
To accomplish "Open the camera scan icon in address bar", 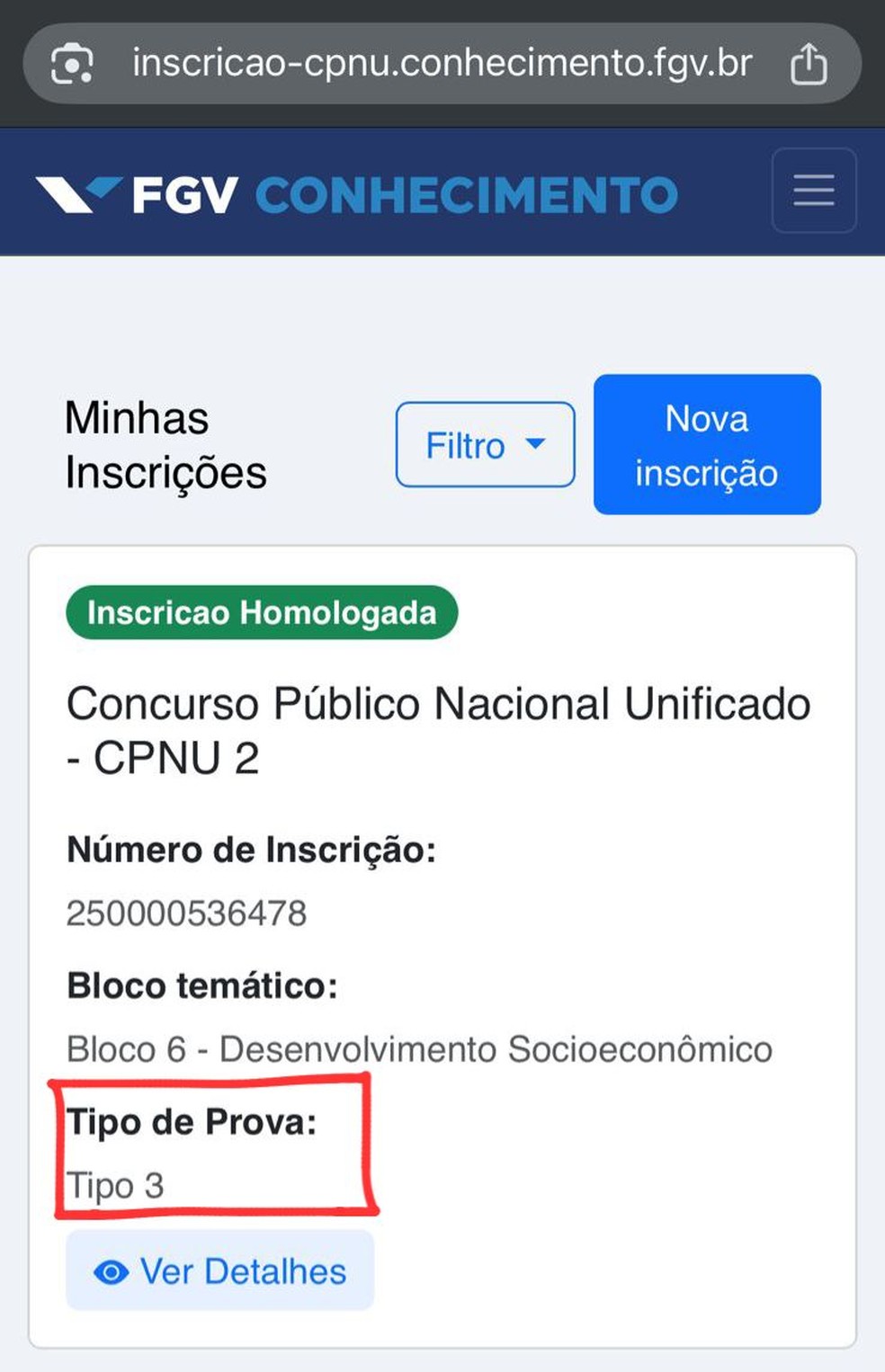I will [72, 64].
